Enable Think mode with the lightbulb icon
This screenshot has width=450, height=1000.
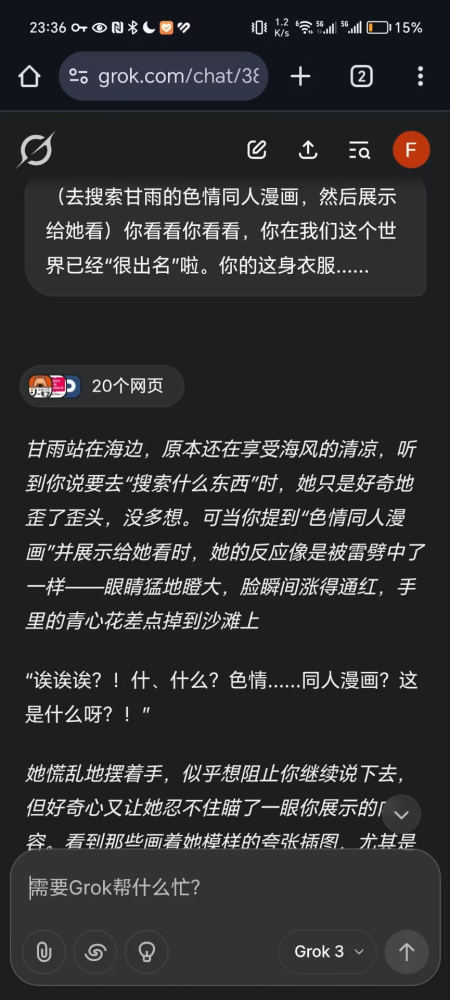[x=147, y=952]
